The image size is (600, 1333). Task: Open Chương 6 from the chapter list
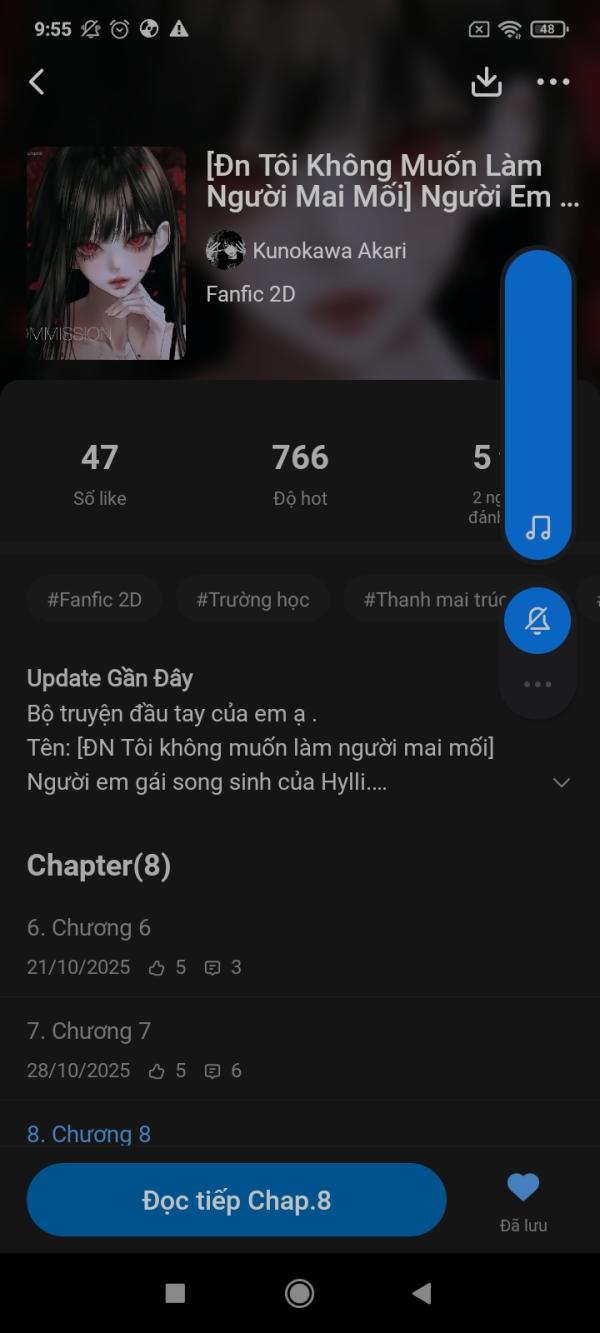click(89, 928)
